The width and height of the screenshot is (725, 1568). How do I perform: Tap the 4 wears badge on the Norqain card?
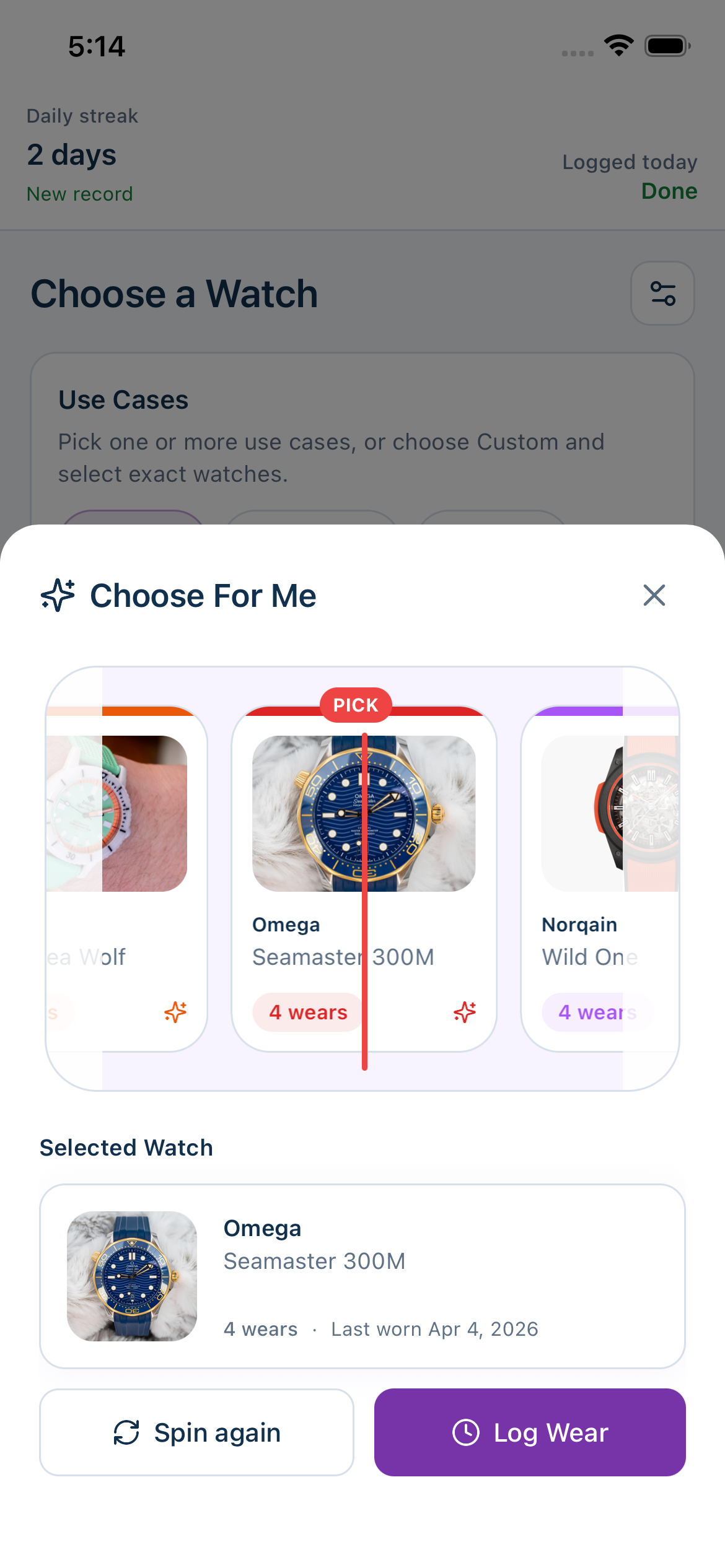[597, 1012]
